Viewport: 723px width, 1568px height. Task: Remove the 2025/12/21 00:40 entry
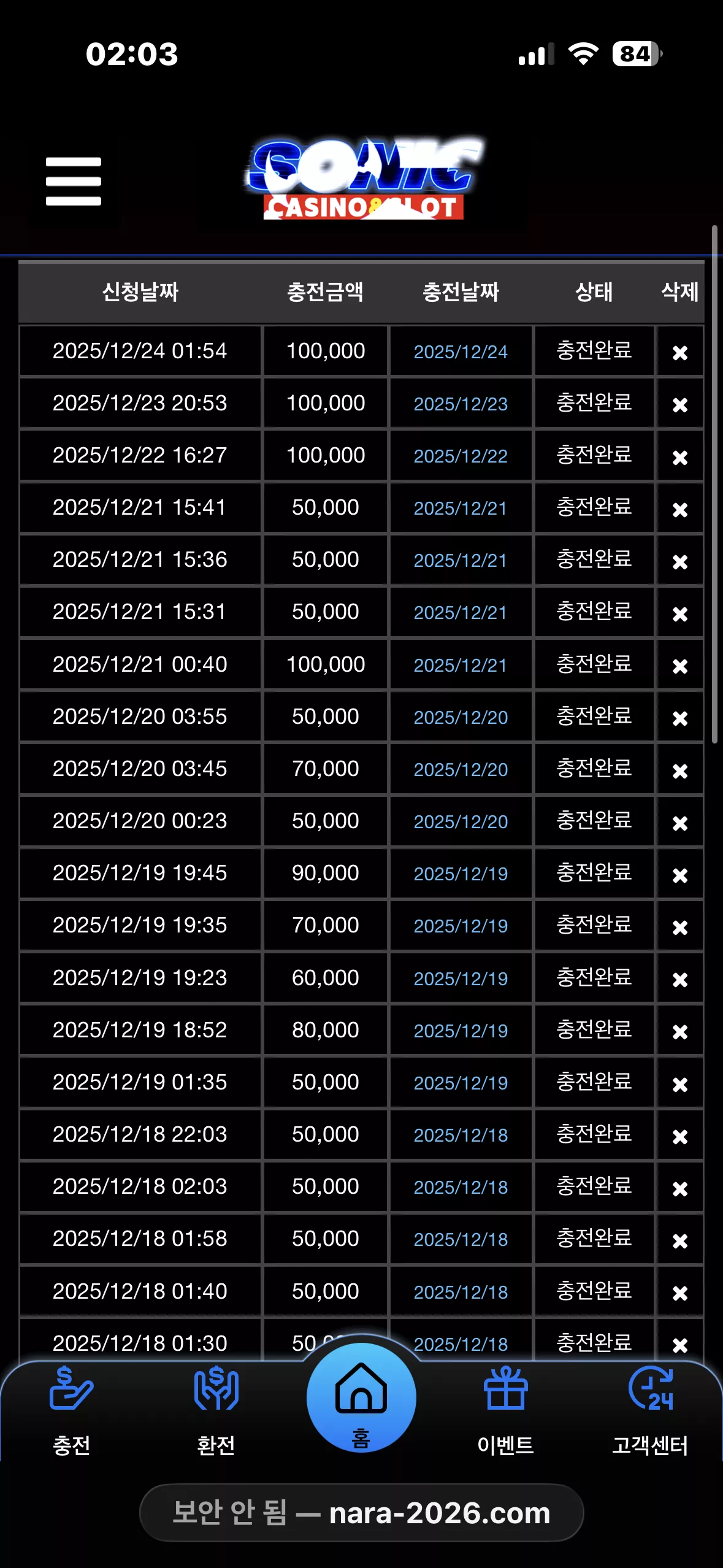click(x=679, y=666)
